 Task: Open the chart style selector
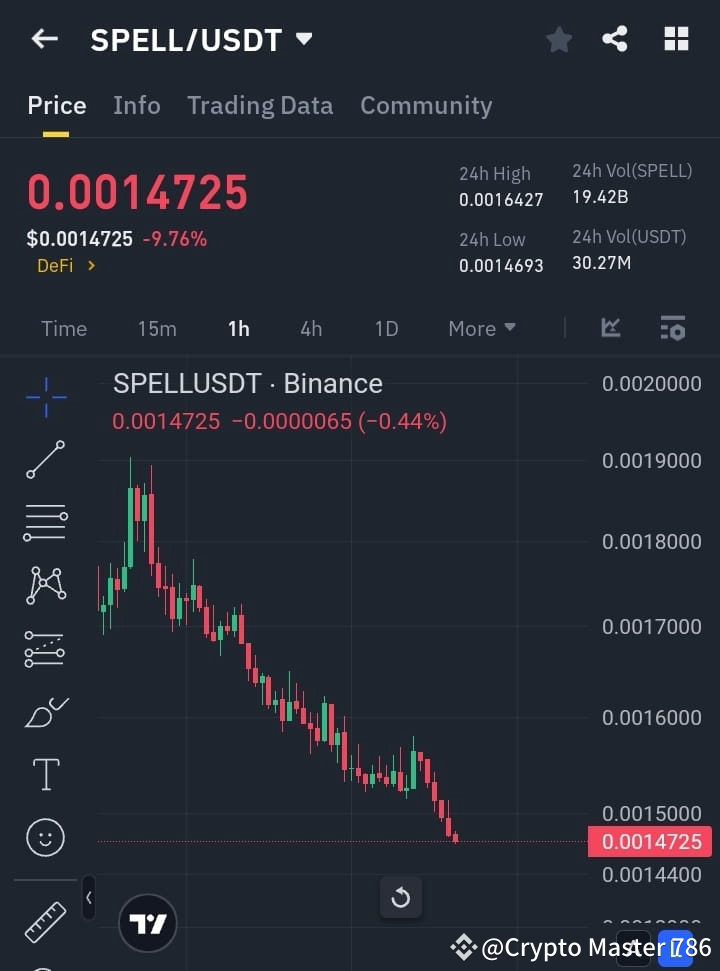click(x=611, y=328)
